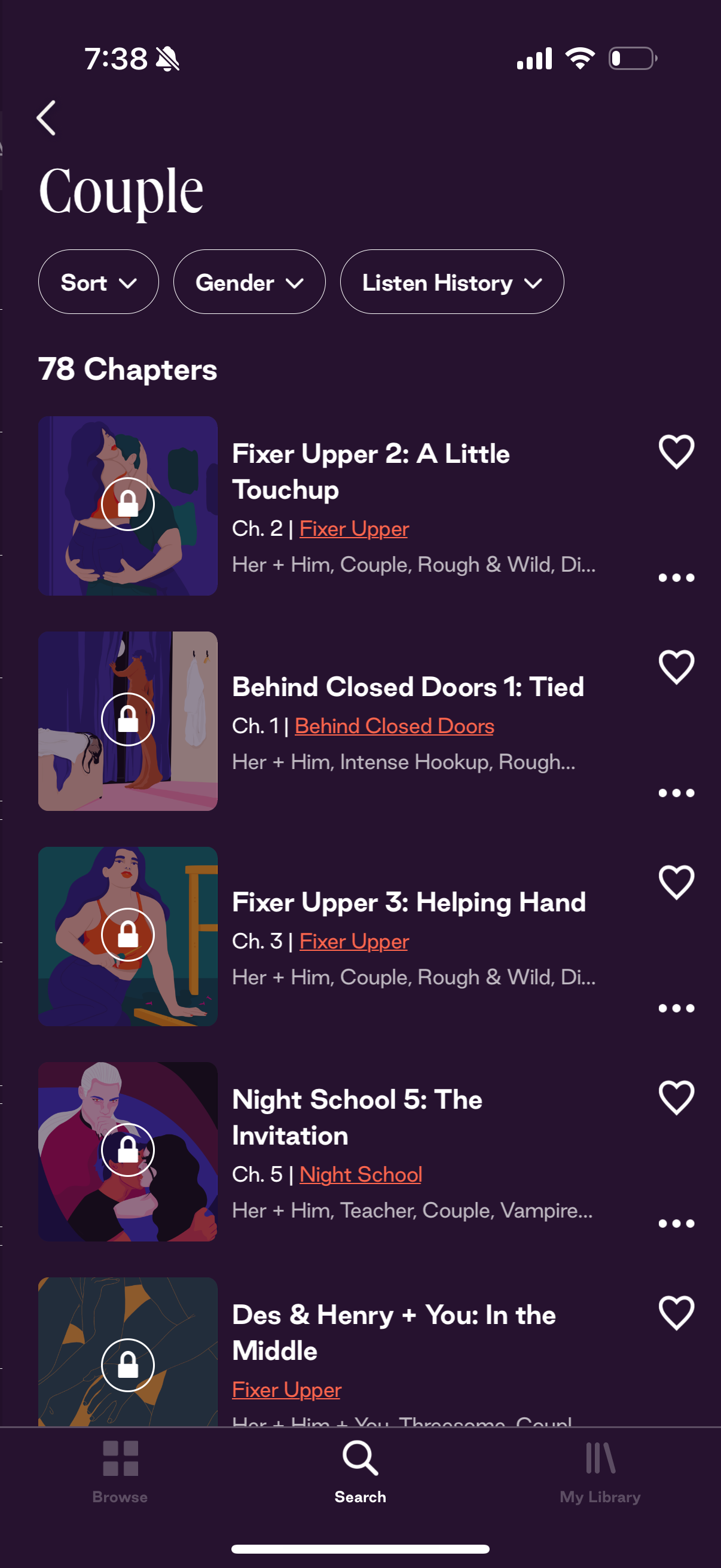Open the Sort dropdown
This screenshot has width=721, height=1568.
click(99, 282)
